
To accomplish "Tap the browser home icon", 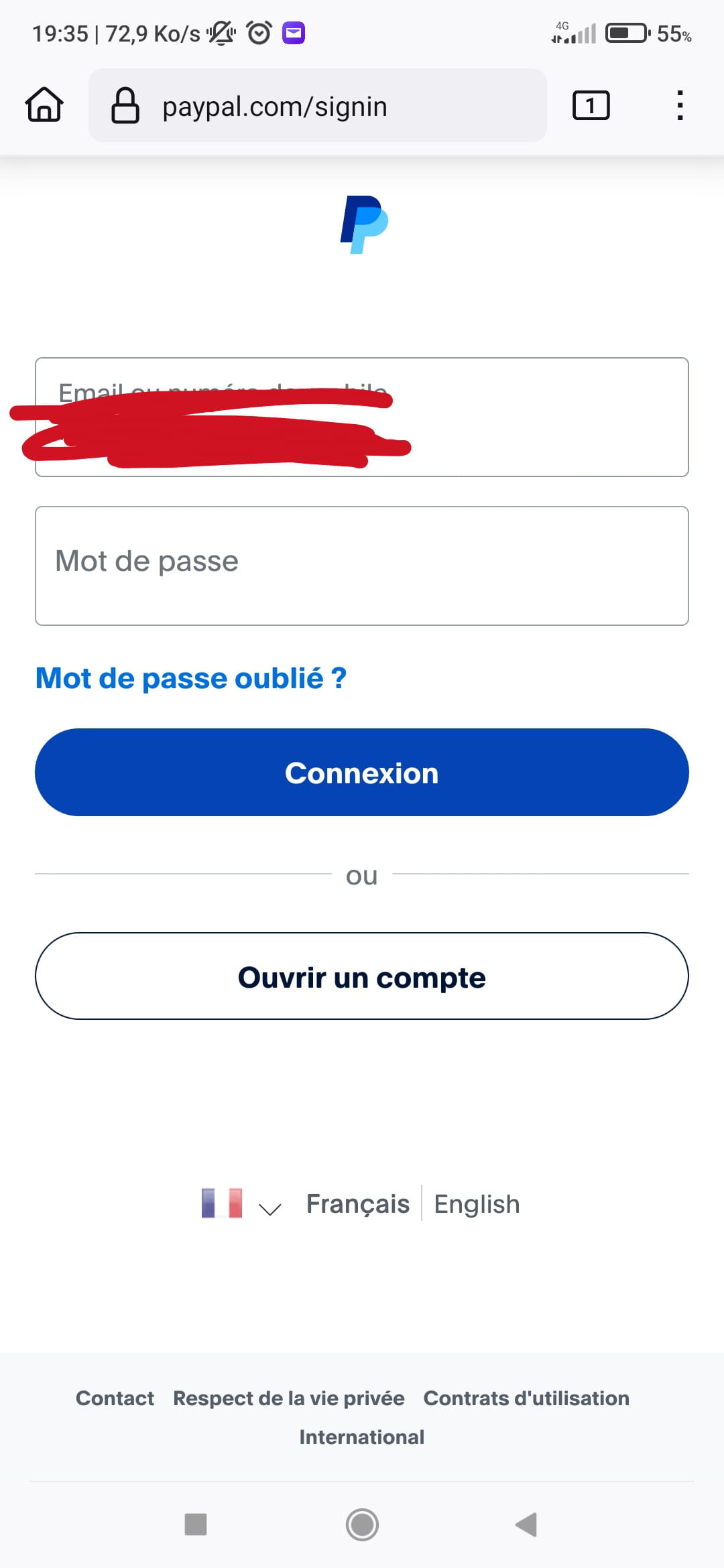I will 44,105.
